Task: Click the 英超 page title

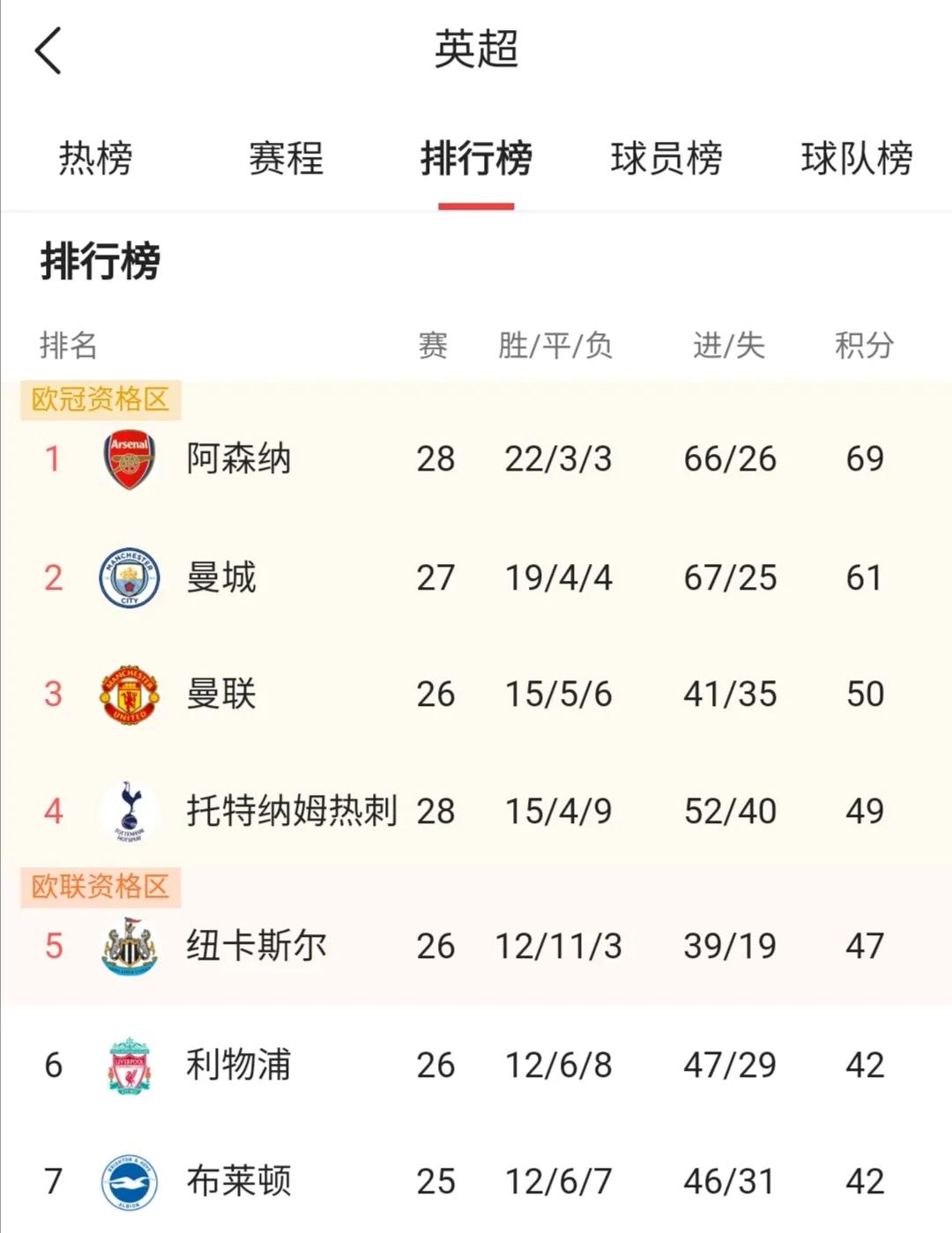Action: pos(476,51)
